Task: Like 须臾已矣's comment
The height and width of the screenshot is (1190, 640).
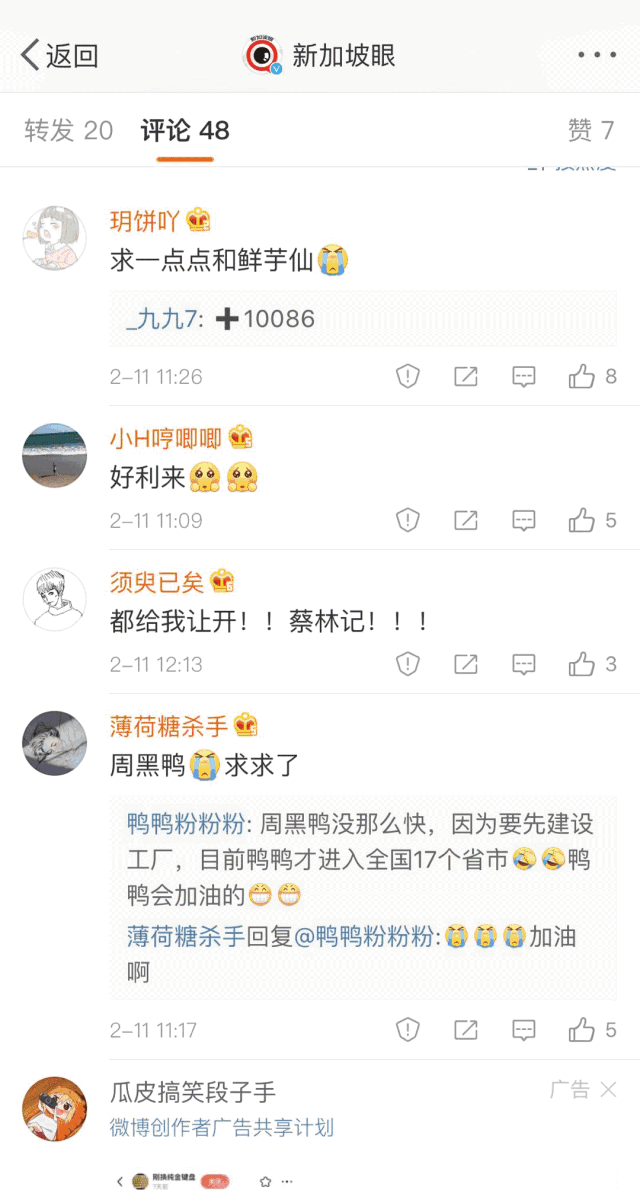Action: point(582,664)
